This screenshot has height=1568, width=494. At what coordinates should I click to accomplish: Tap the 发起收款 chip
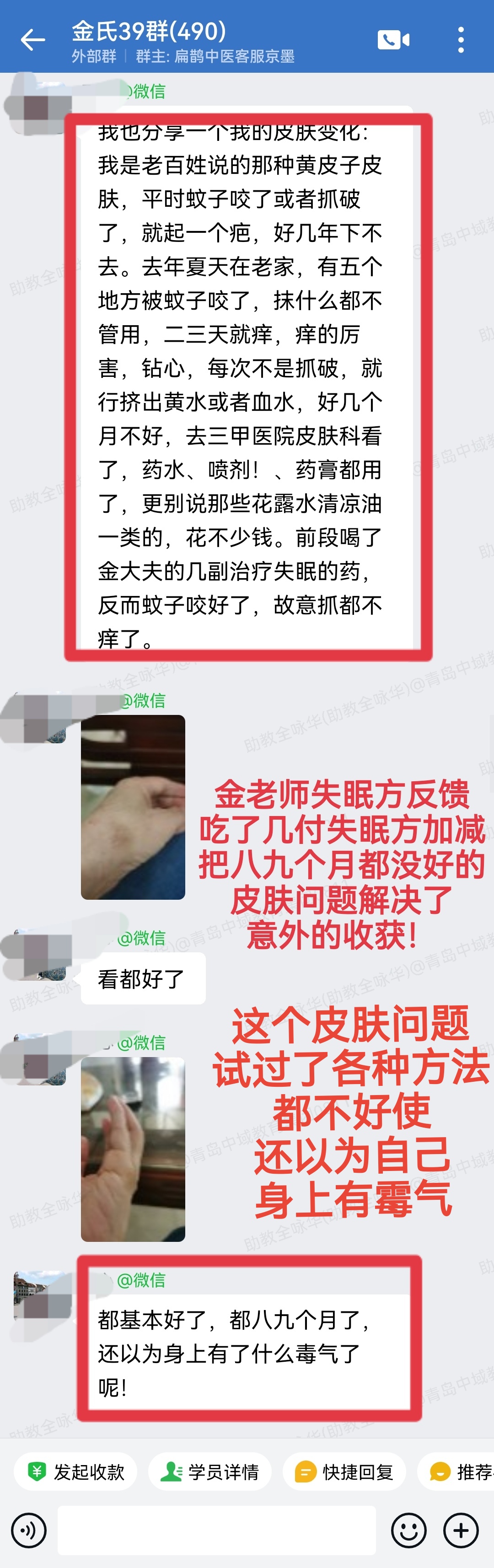tap(75, 1472)
